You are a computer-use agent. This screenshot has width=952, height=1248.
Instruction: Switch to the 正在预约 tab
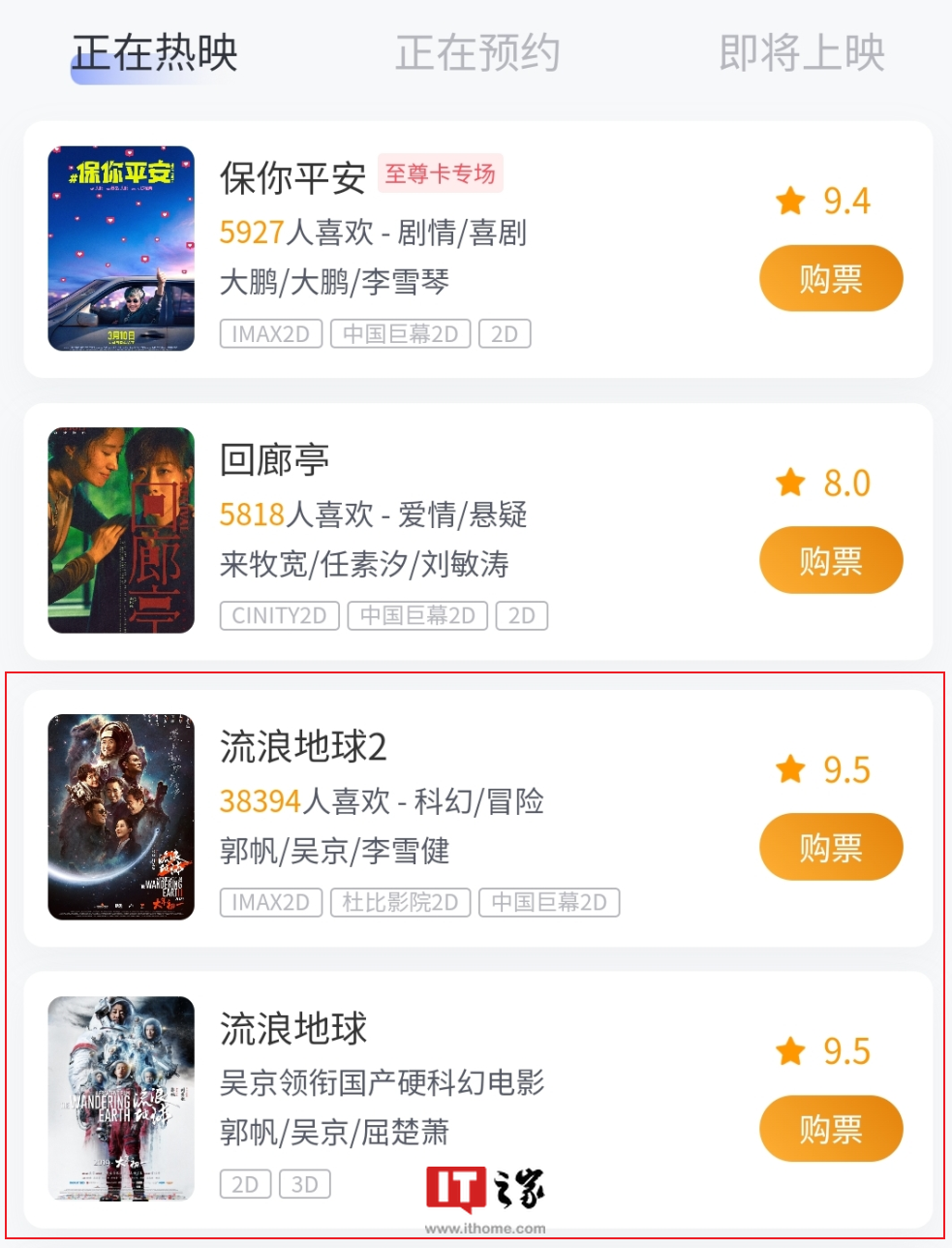[477, 52]
